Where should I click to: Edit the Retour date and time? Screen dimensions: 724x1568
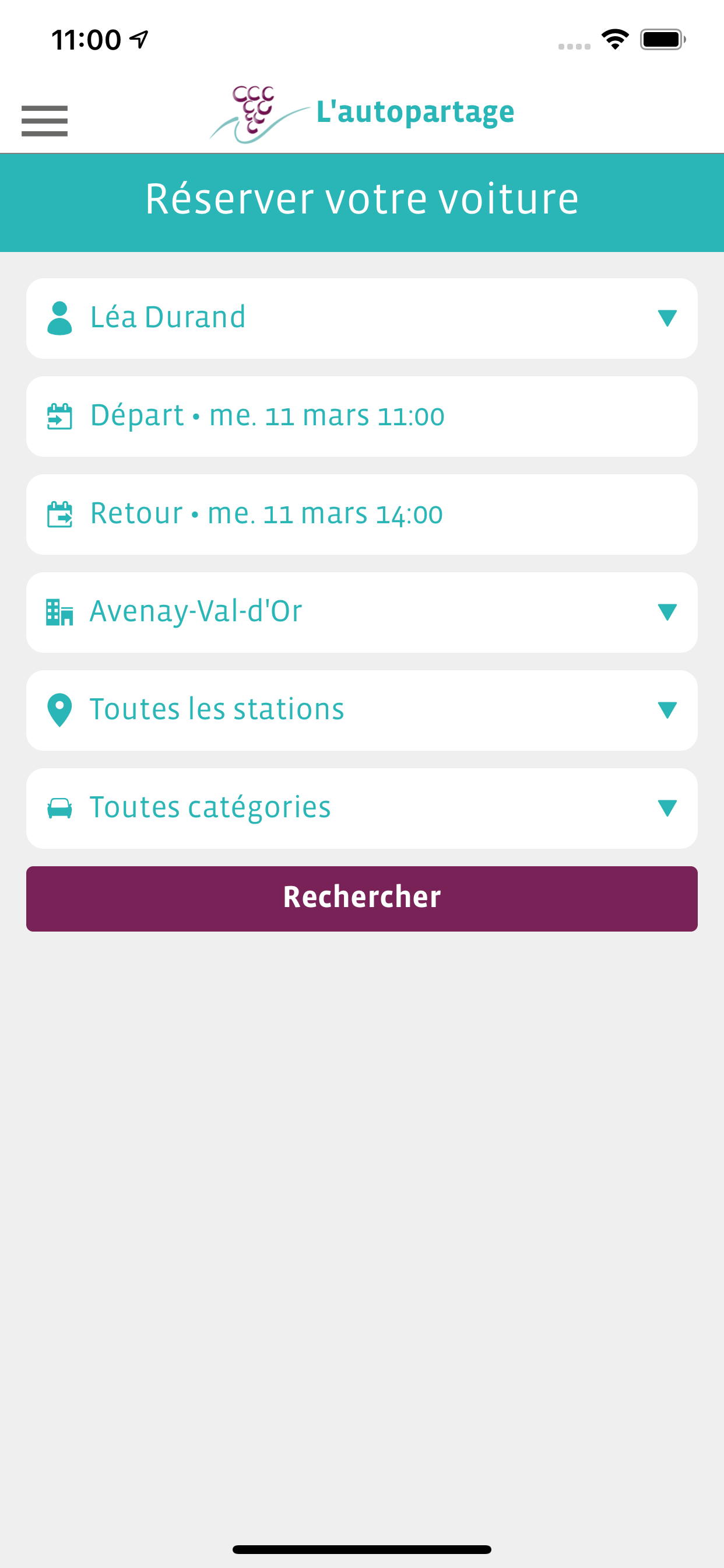click(x=362, y=514)
